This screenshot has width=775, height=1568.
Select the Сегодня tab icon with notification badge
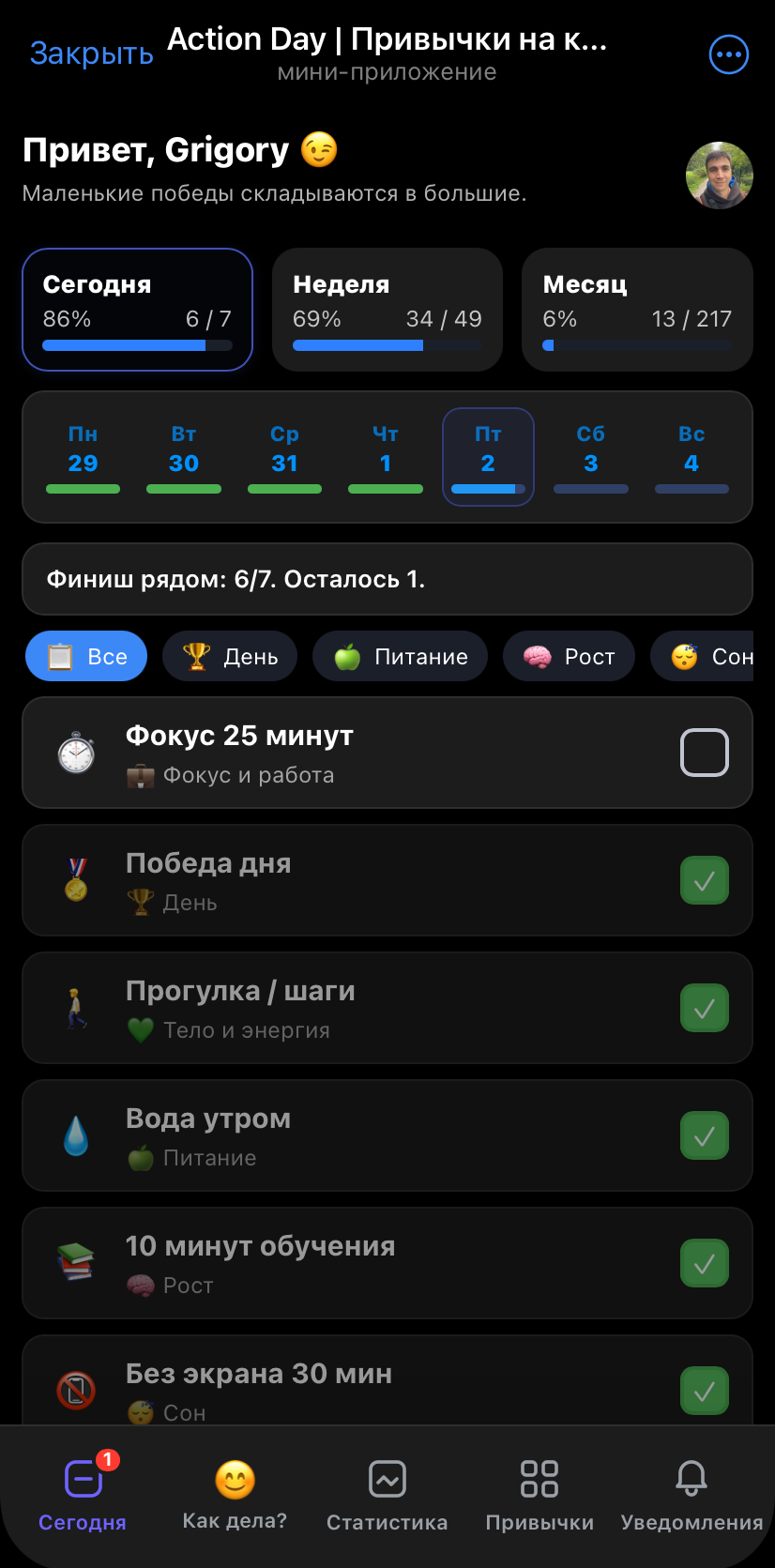[x=83, y=1481]
